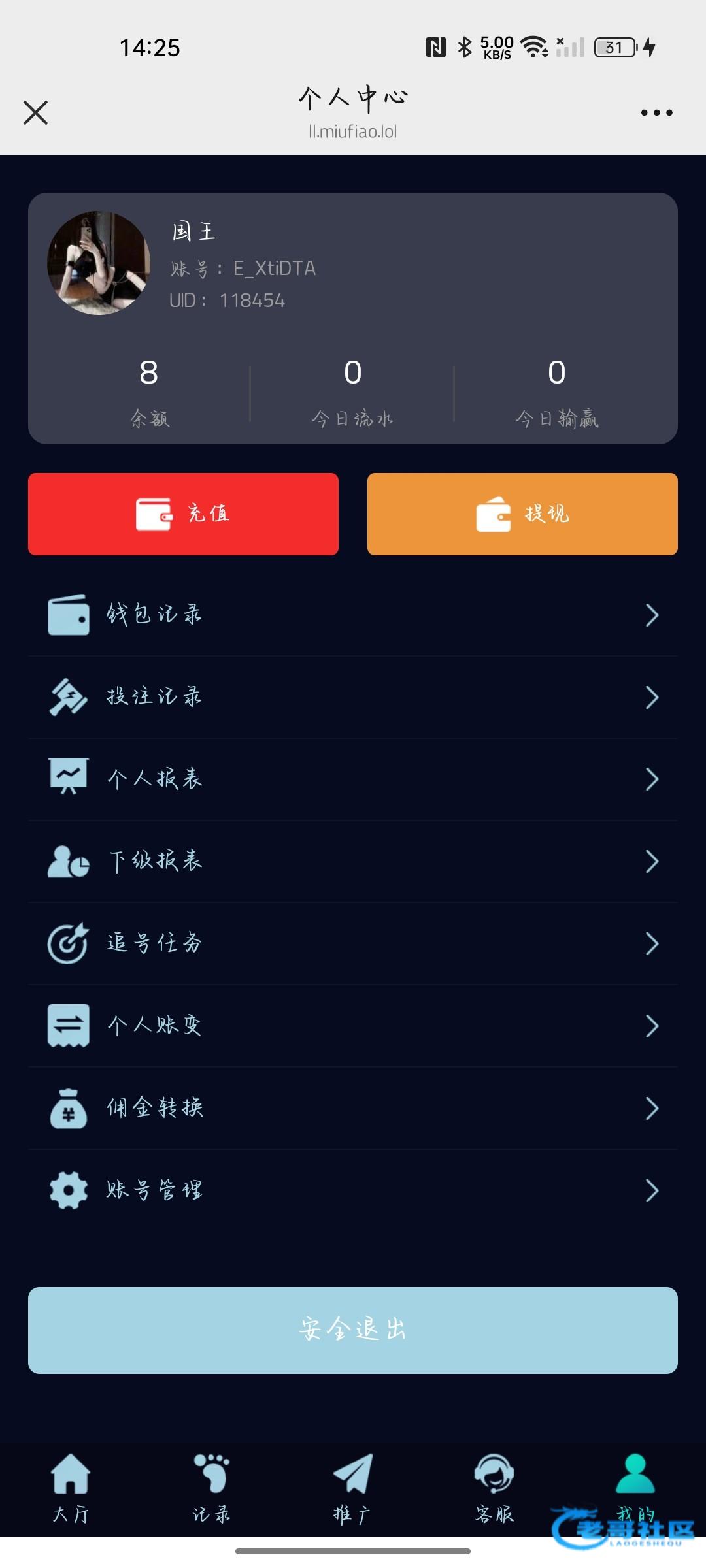Image resolution: width=706 pixels, height=1568 pixels.
Task: Open 下级报表 subordinate report
Action: pos(353,861)
